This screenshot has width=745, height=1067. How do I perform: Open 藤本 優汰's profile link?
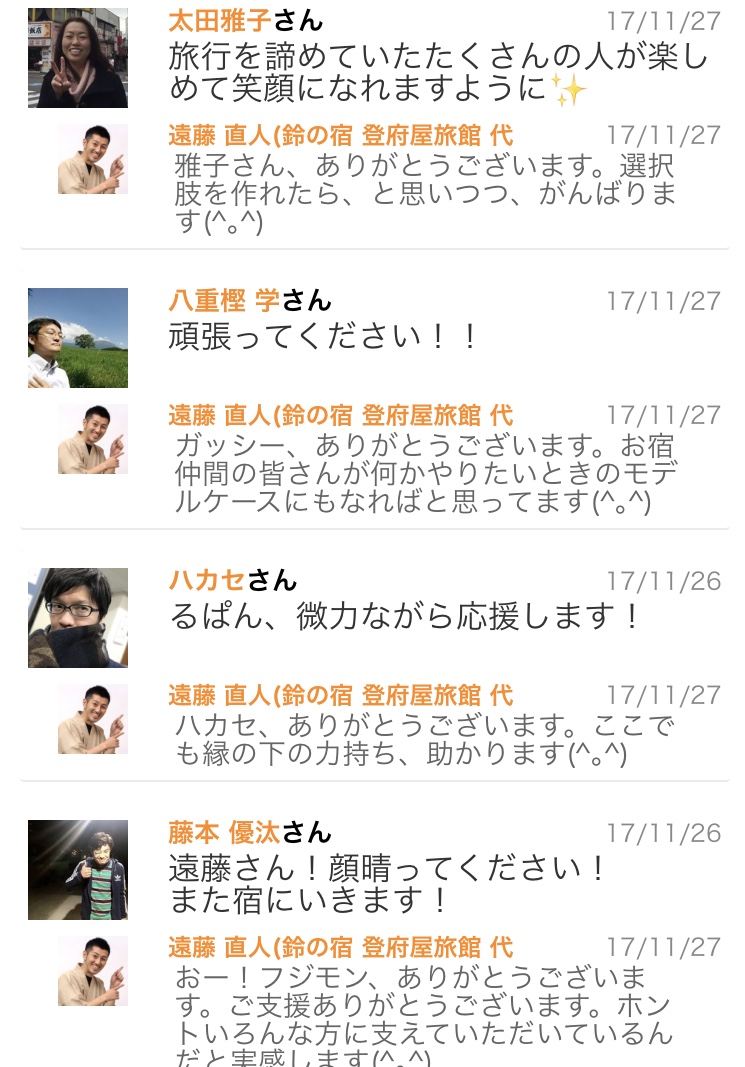[224, 832]
